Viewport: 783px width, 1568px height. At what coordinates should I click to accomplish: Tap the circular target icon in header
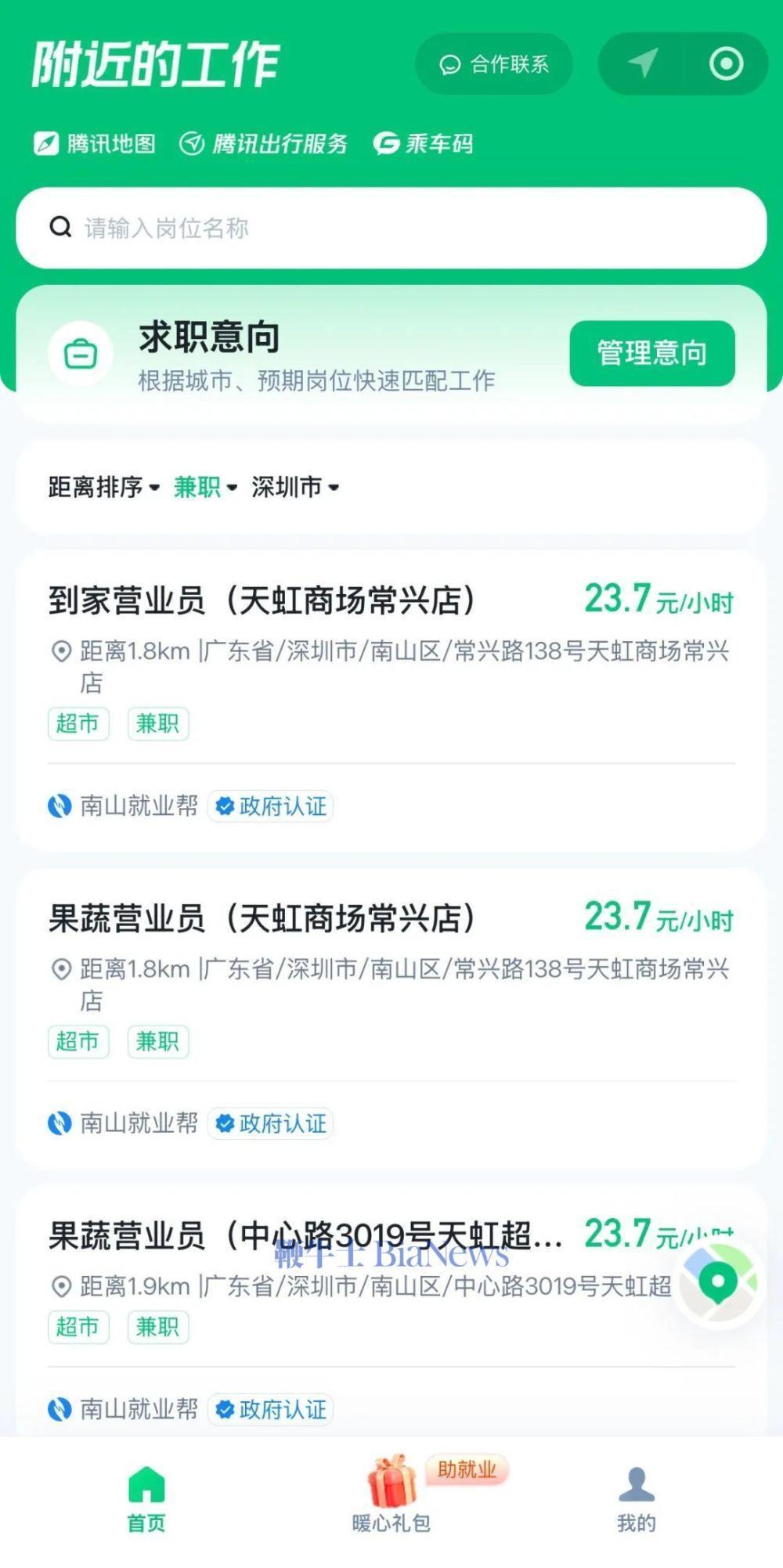(x=726, y=64)
